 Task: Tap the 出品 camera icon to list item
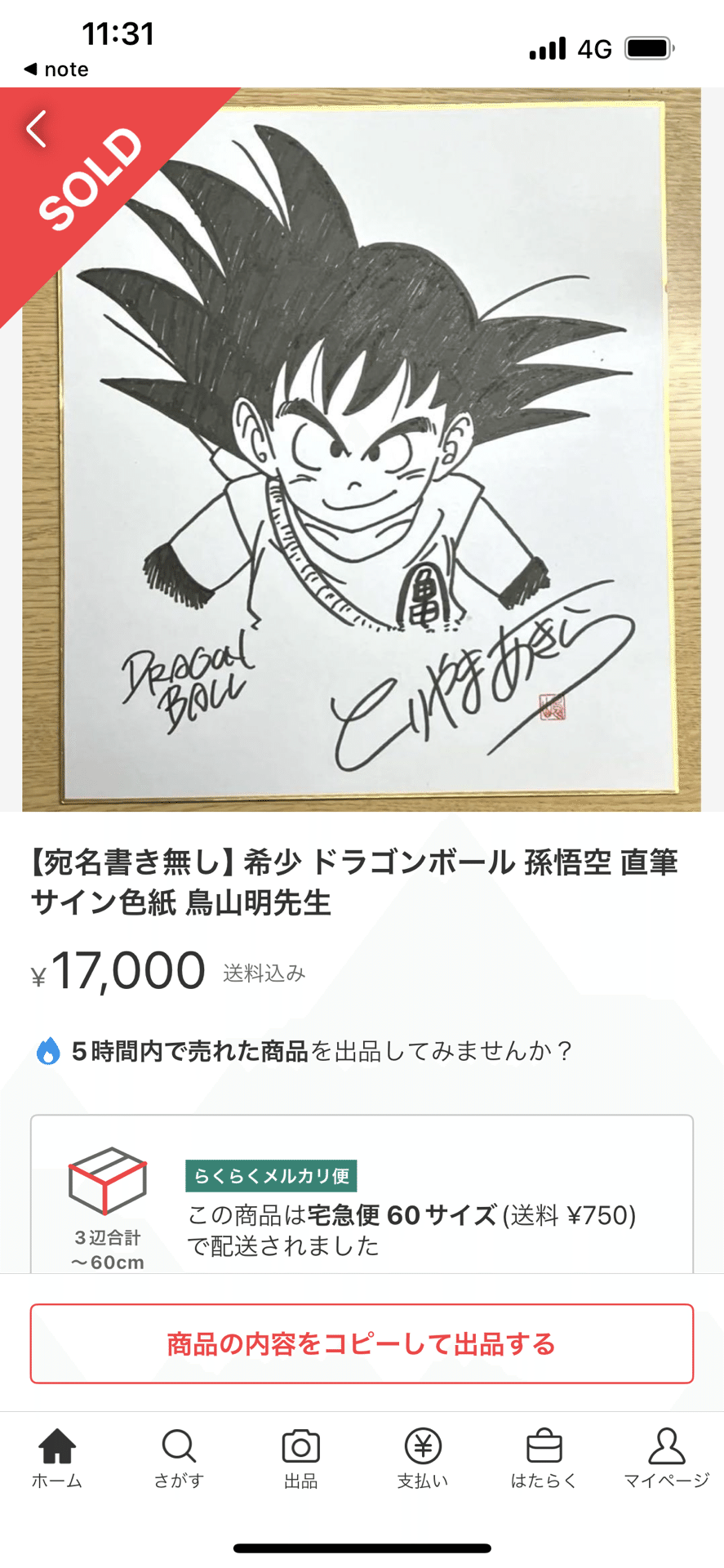301,1458
